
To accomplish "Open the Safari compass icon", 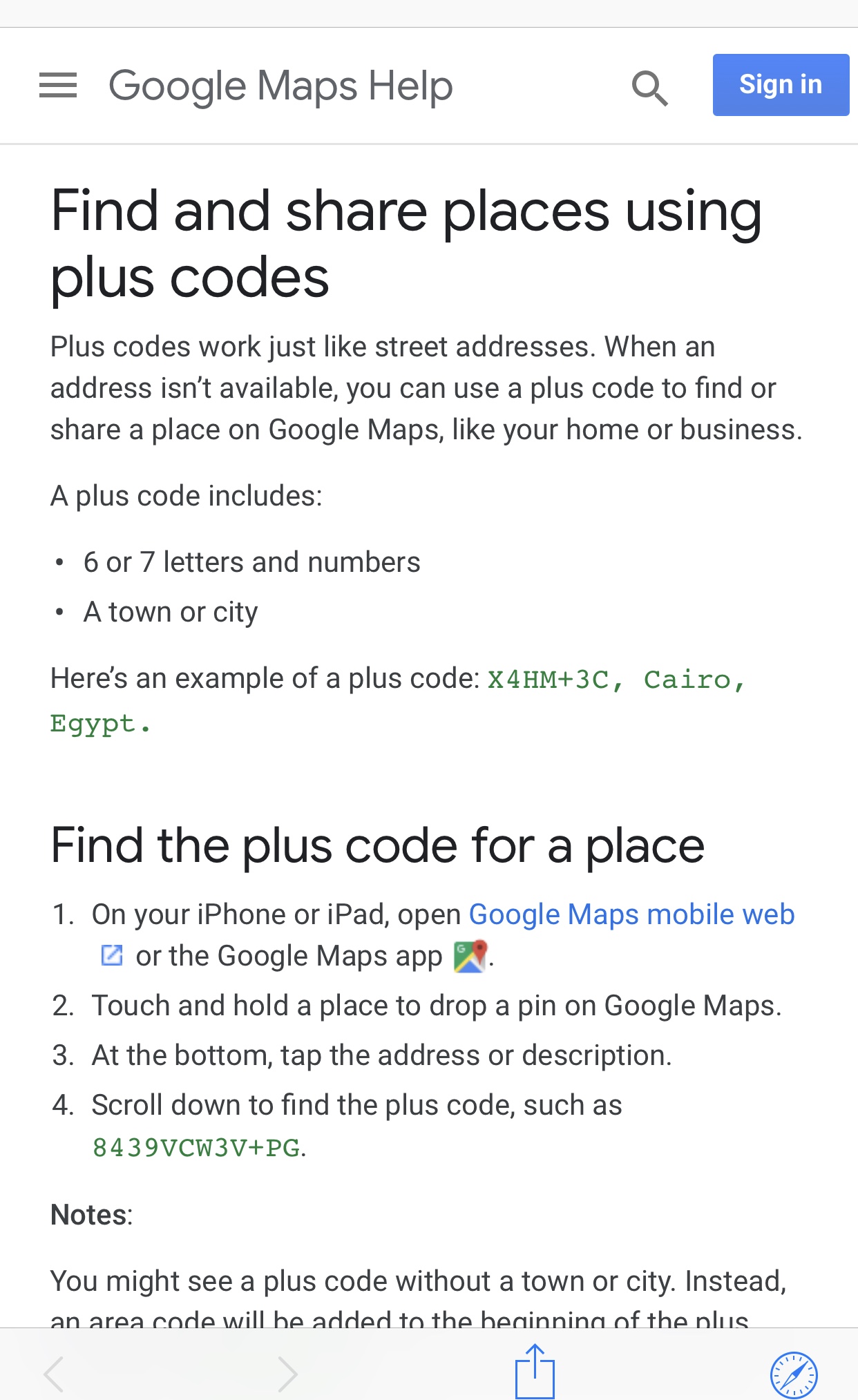I will [x=794, y=1374].
